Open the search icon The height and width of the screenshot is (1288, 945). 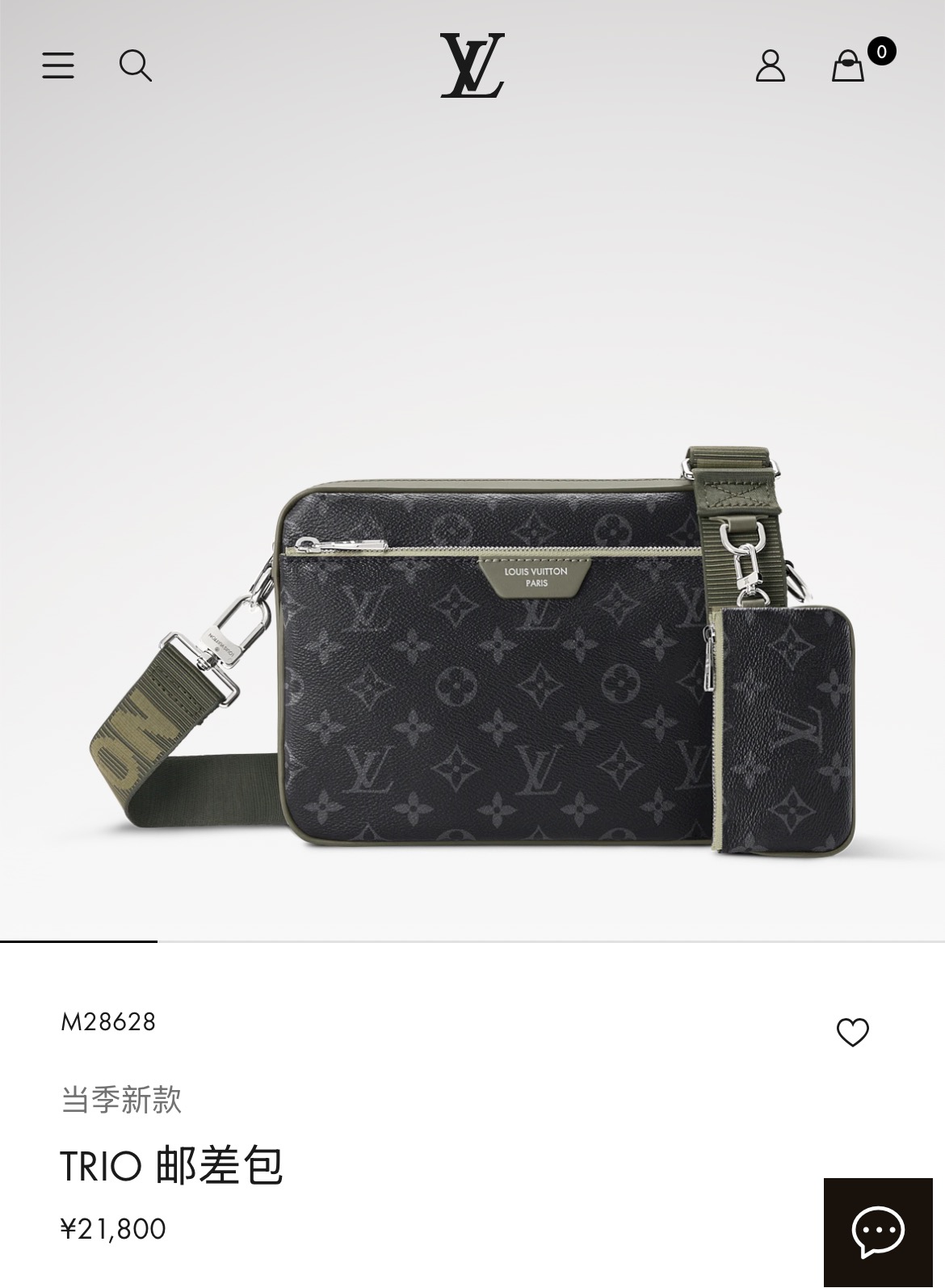point(136,65)
